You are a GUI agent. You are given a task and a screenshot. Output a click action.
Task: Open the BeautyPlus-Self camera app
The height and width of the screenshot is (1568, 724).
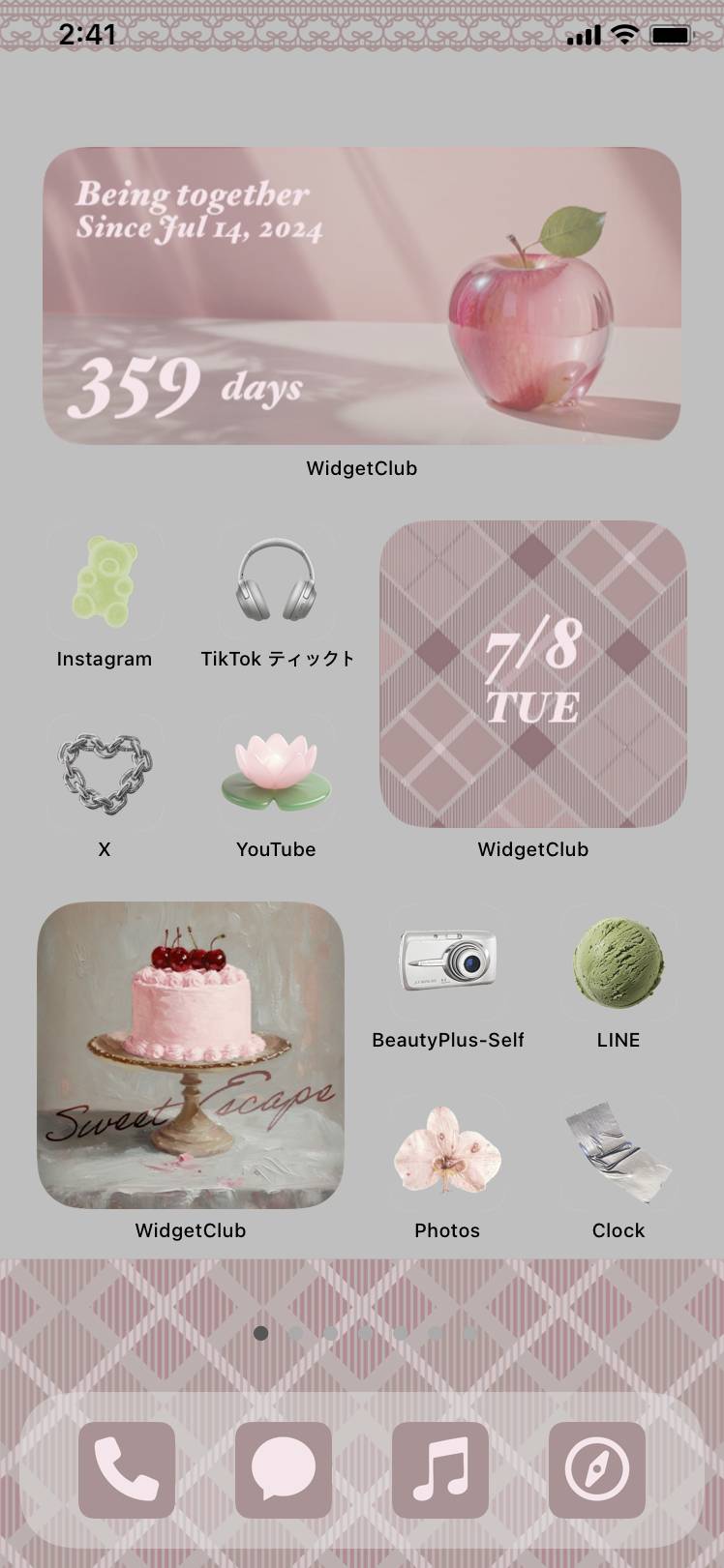(x=447, y=962)
